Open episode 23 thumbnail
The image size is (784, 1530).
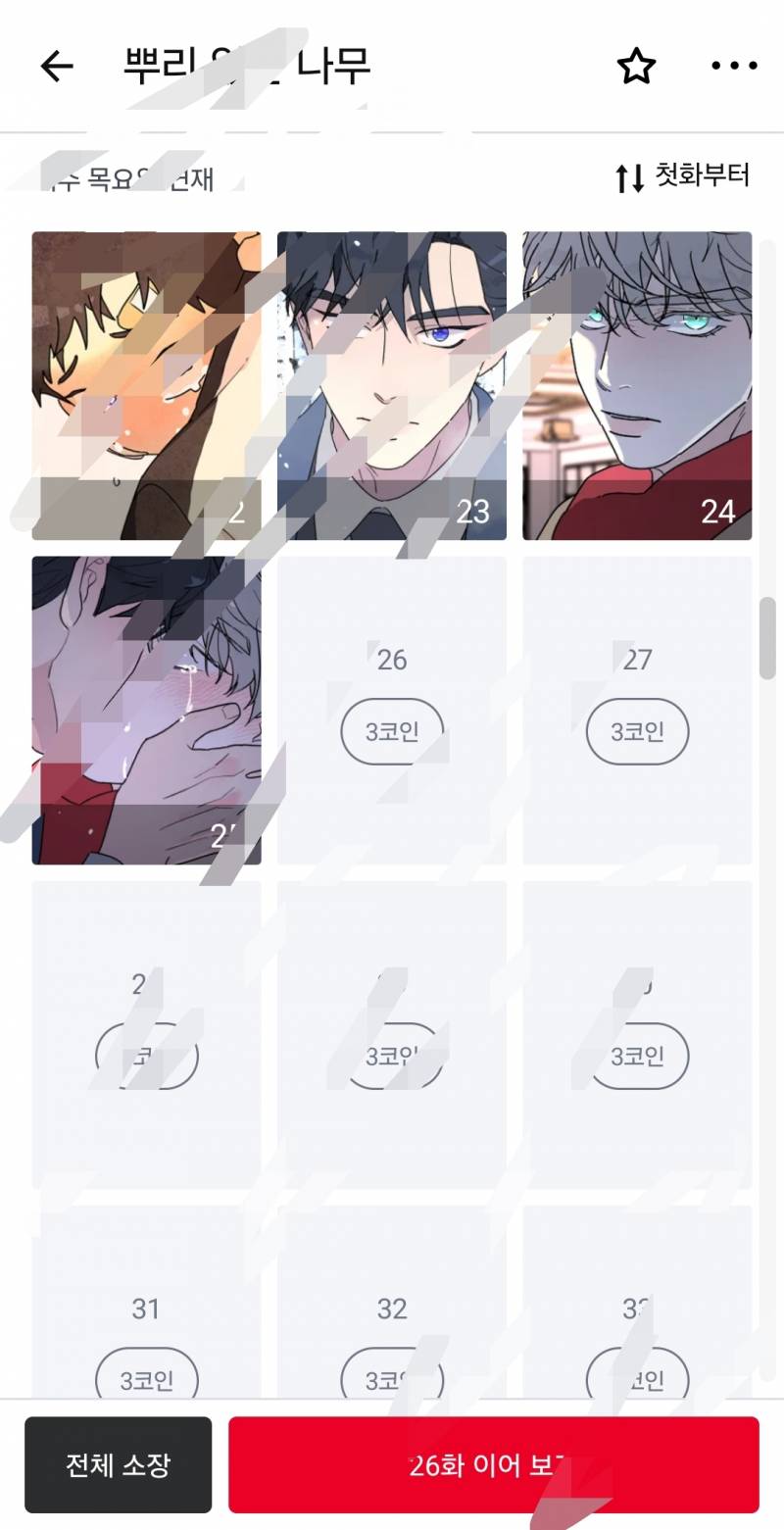[x=392, y=385]
